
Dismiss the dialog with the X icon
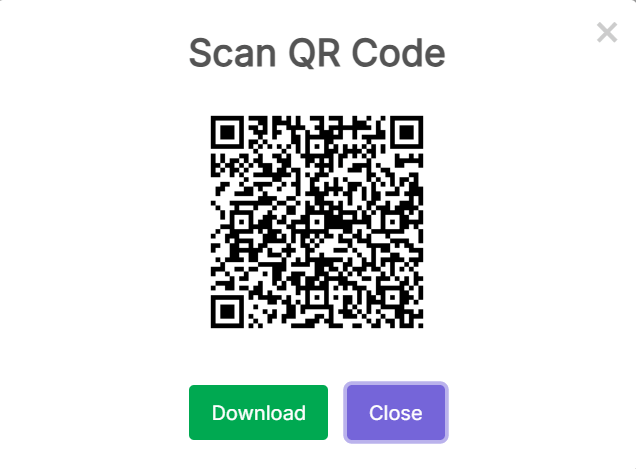606,33
